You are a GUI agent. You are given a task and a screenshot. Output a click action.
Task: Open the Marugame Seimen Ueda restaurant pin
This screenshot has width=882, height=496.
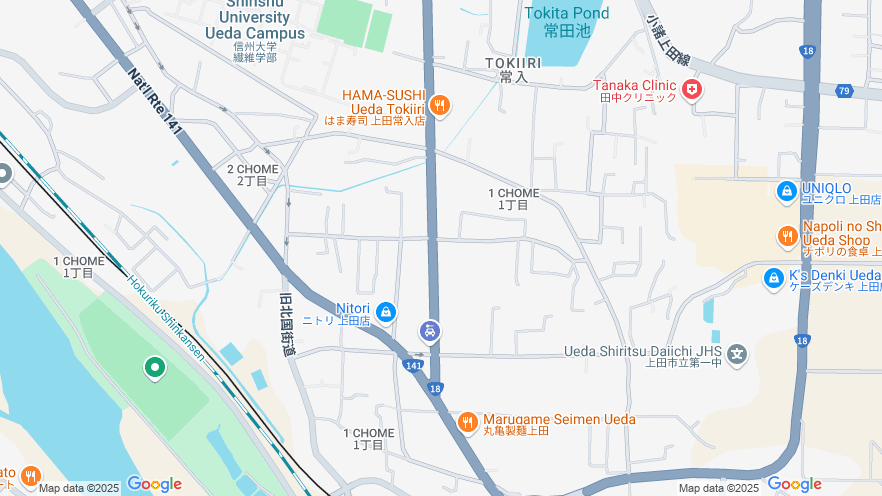(467, 423)
